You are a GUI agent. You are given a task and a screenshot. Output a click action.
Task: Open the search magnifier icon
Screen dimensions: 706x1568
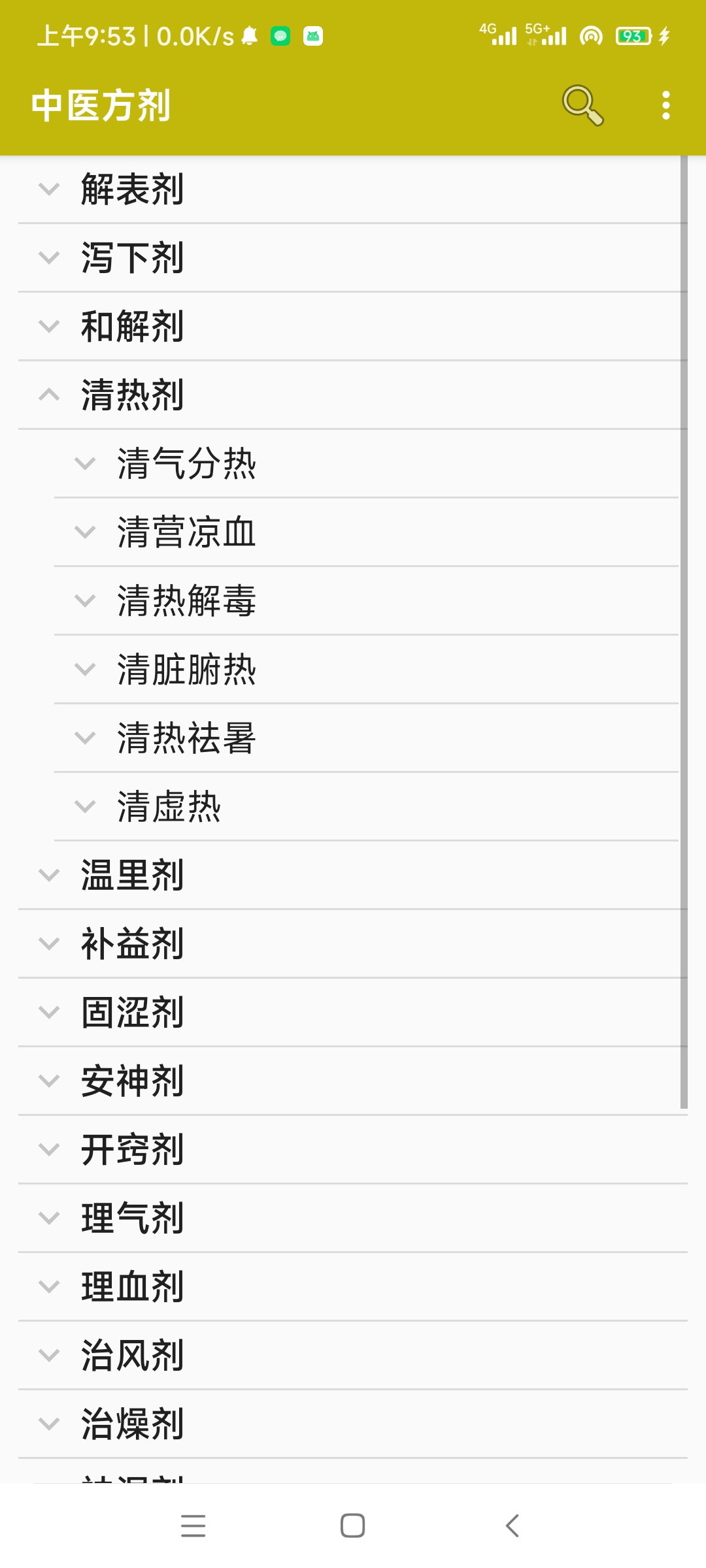pyautogui.click(x=582, y=105)
